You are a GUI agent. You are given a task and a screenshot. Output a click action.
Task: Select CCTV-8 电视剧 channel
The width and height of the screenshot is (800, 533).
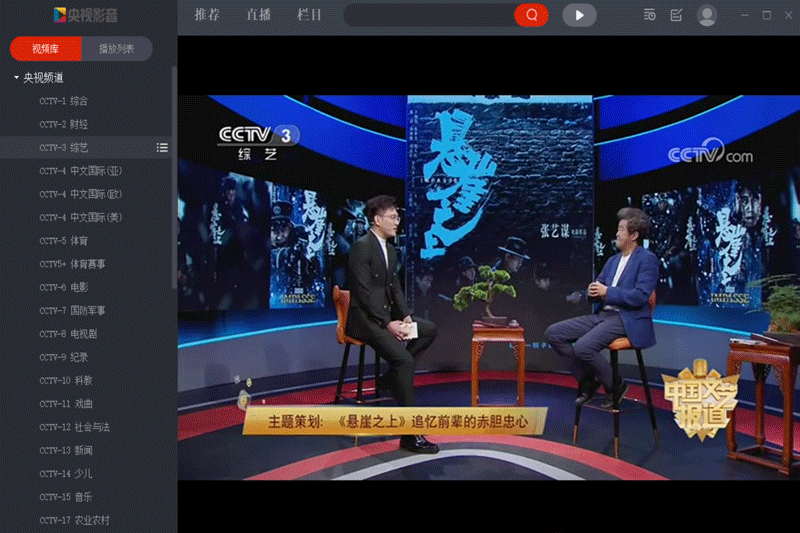(68, 334)
